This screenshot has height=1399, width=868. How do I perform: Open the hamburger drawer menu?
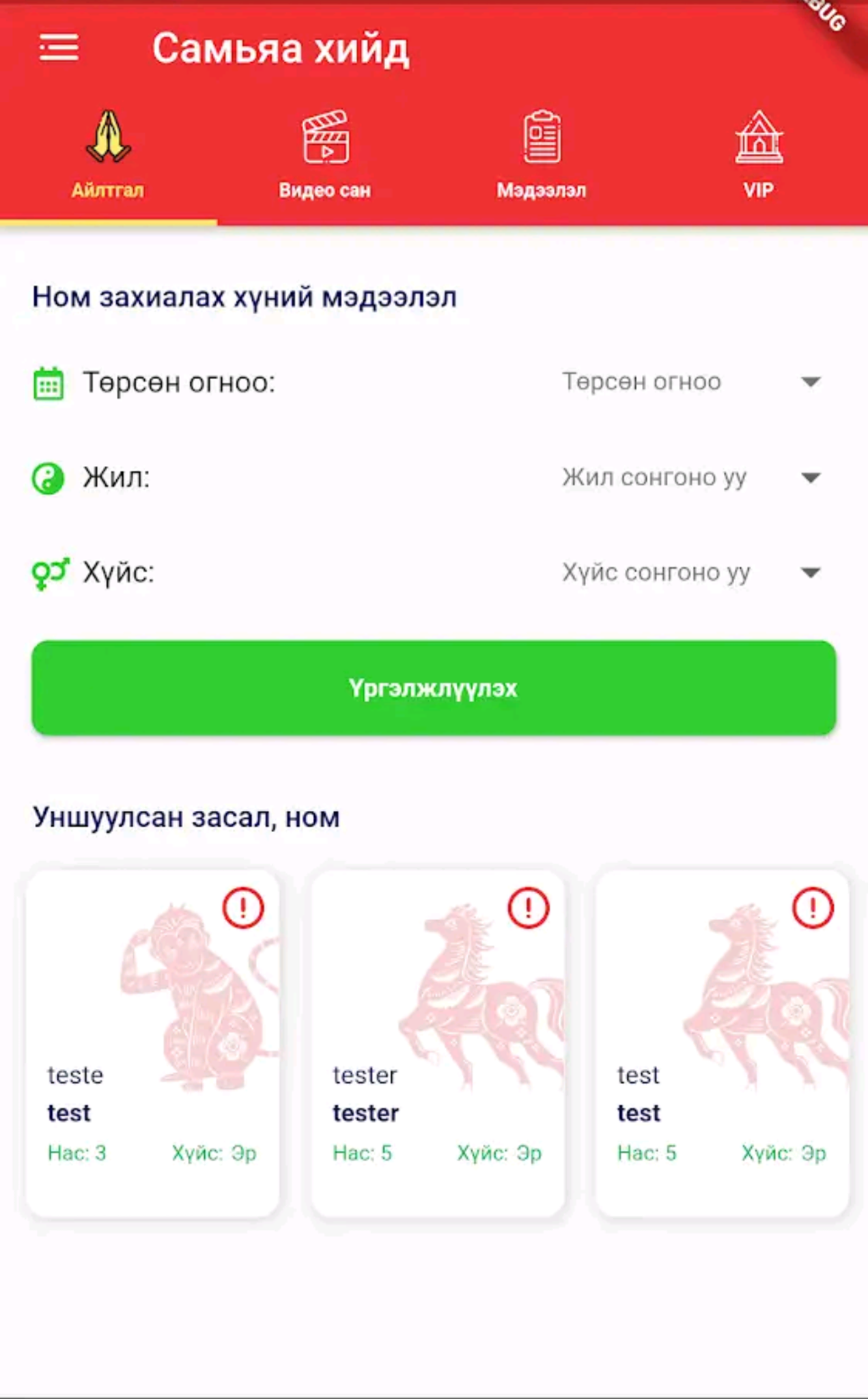tap(59, 48)
